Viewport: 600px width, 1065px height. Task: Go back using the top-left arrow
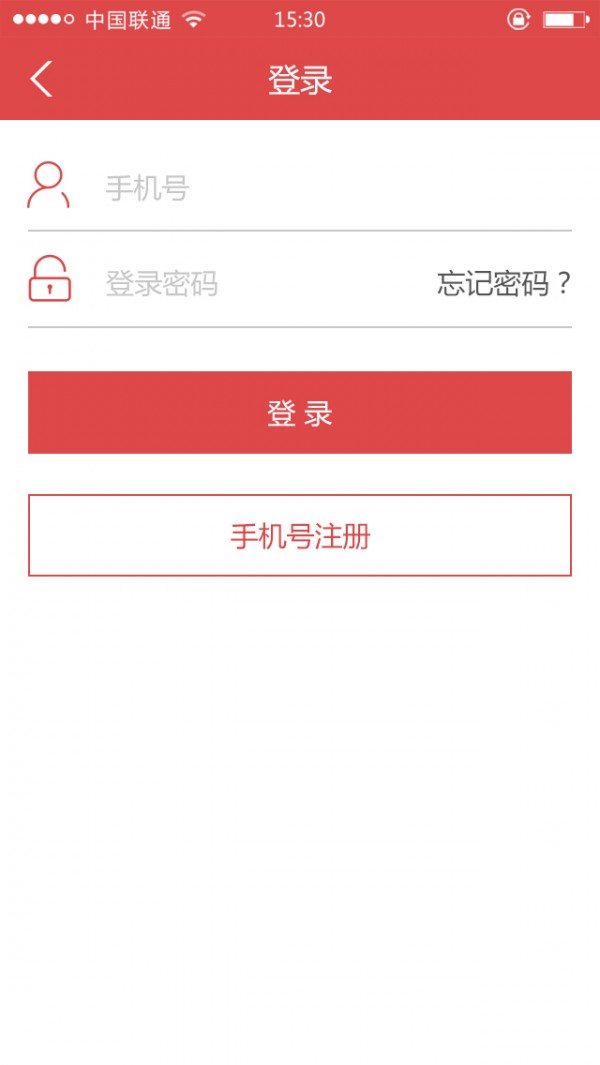point(41,79)
